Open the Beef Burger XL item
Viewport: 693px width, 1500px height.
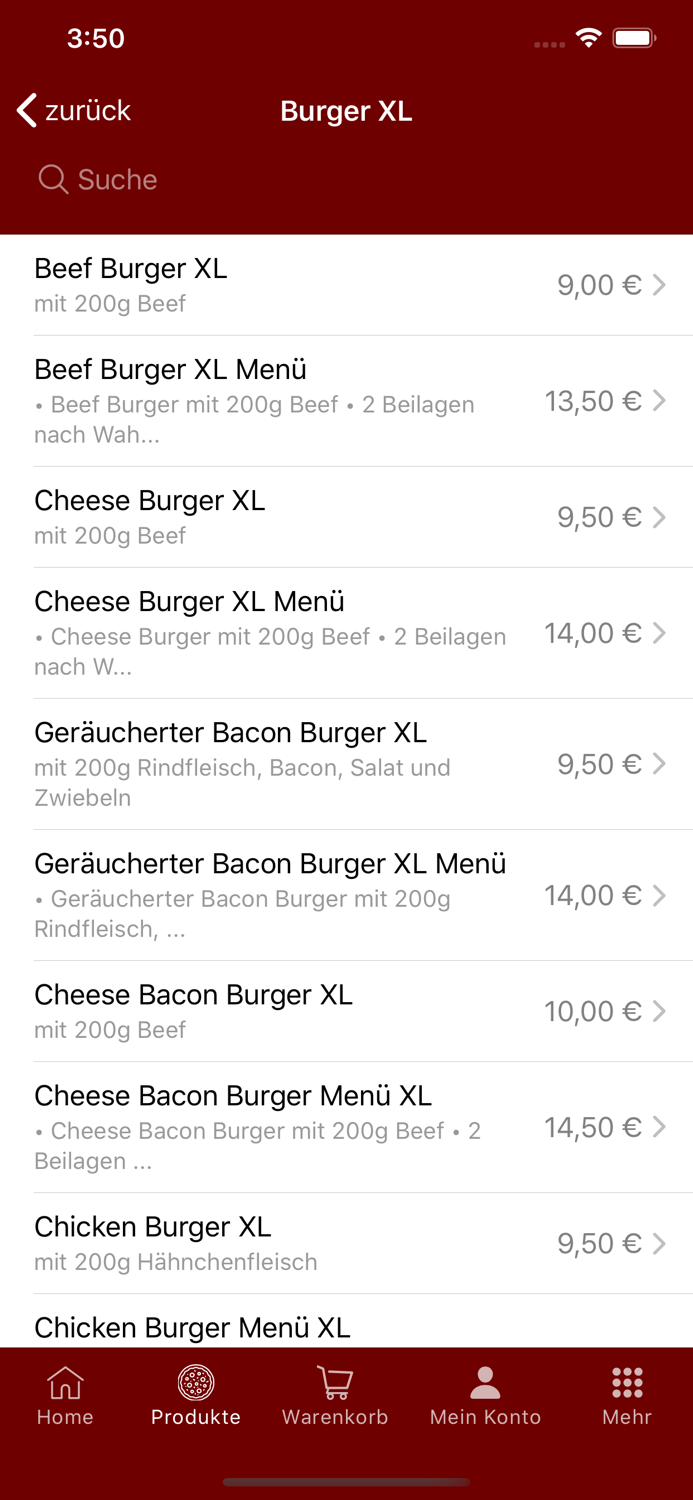pyautogui.click(x=346, y=285)
